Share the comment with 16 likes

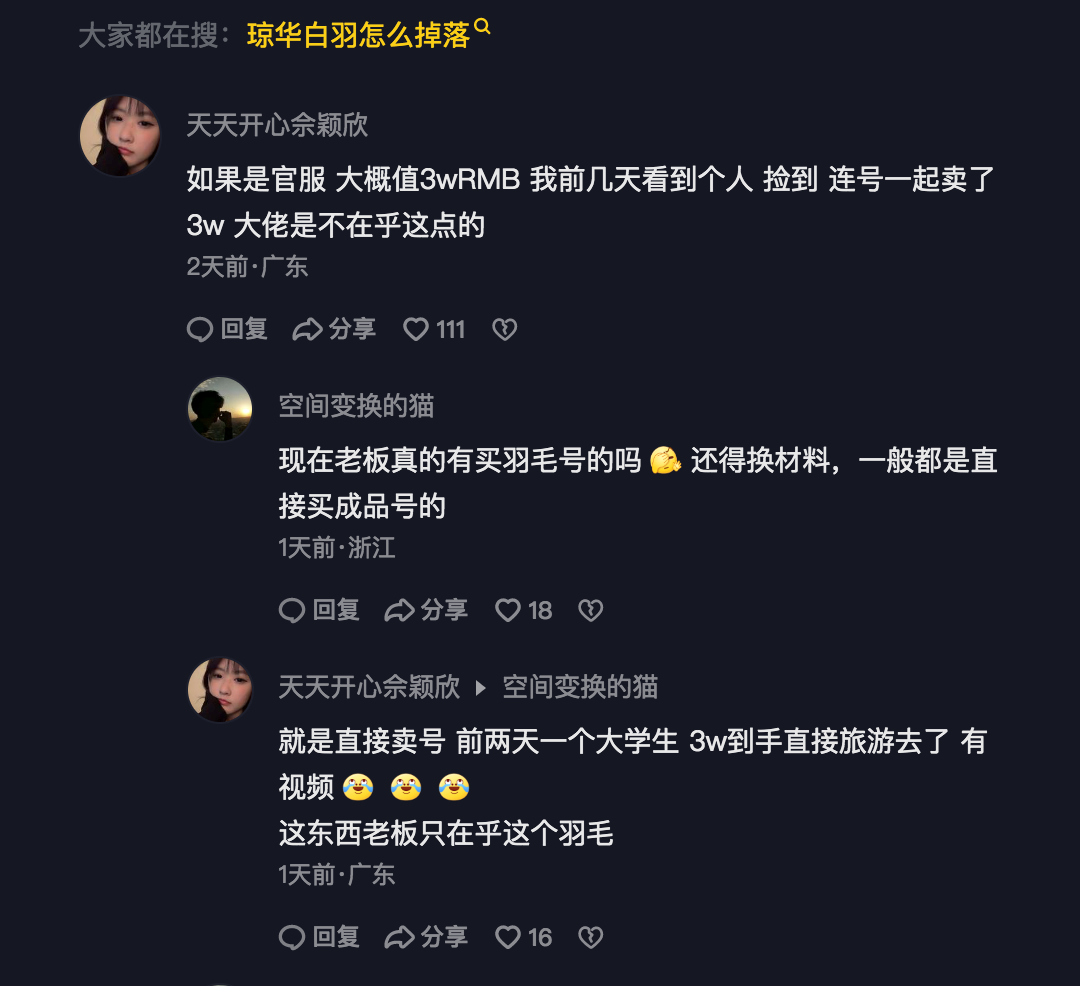[x=426, y=937]
